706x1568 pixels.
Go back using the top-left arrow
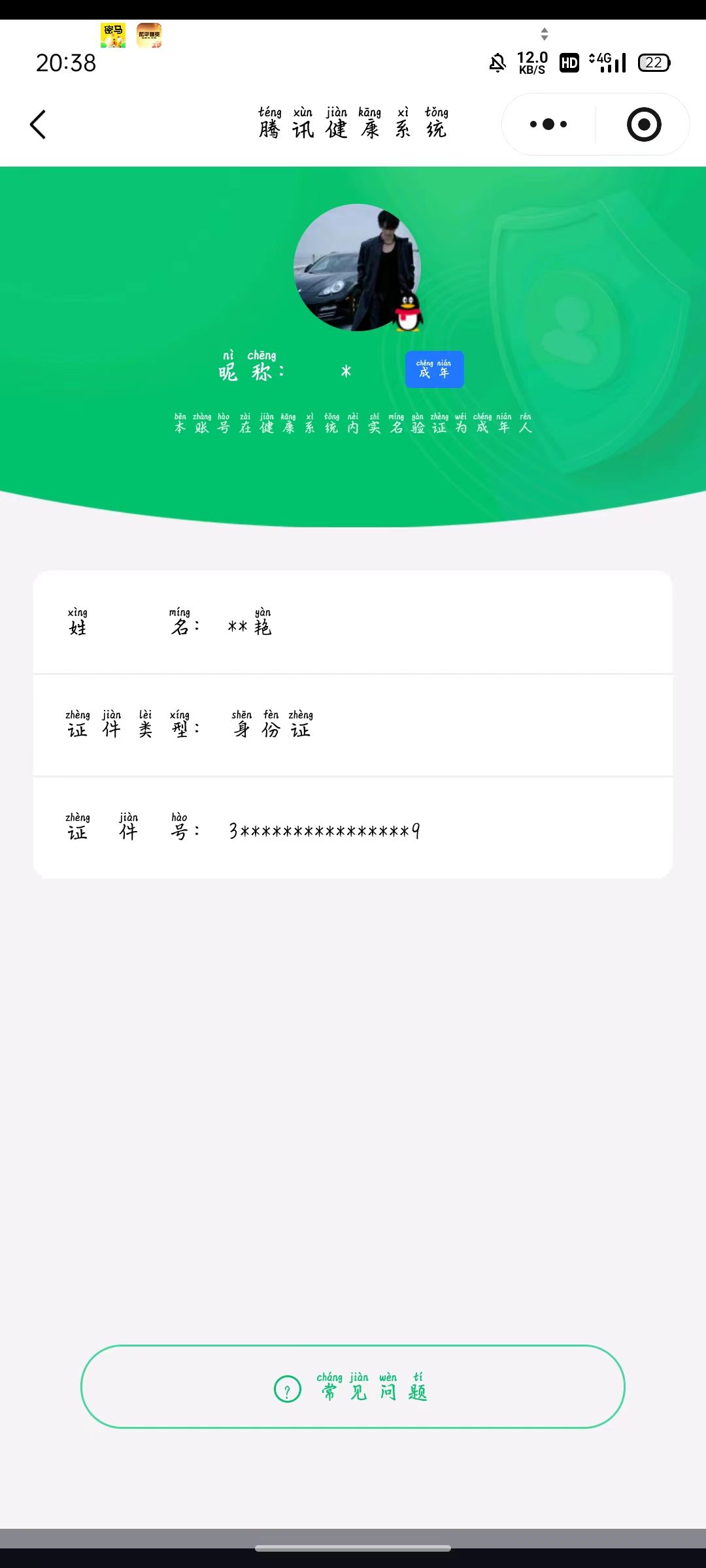pos(38,124)
